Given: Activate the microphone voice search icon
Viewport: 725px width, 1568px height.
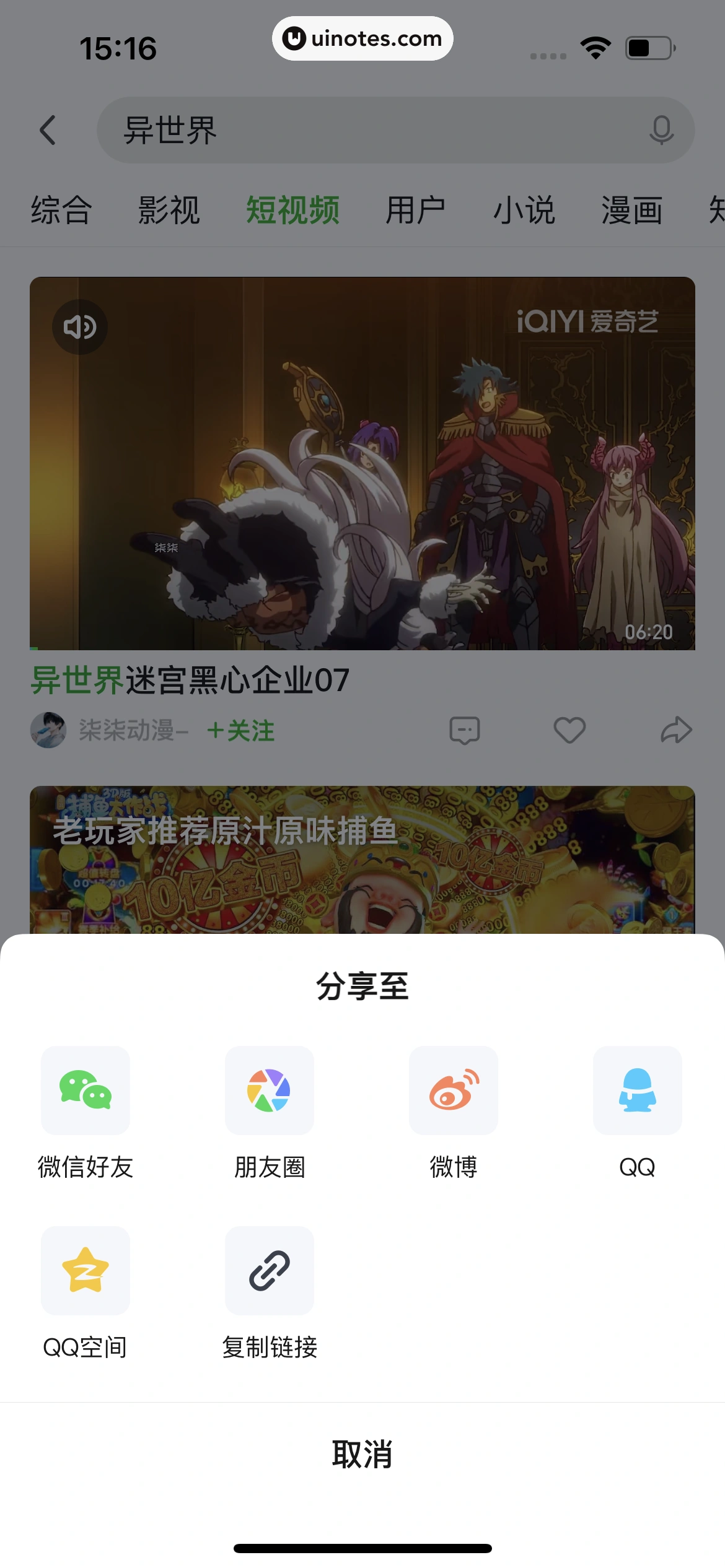Looking at the screenshot, I should point(661,131).
